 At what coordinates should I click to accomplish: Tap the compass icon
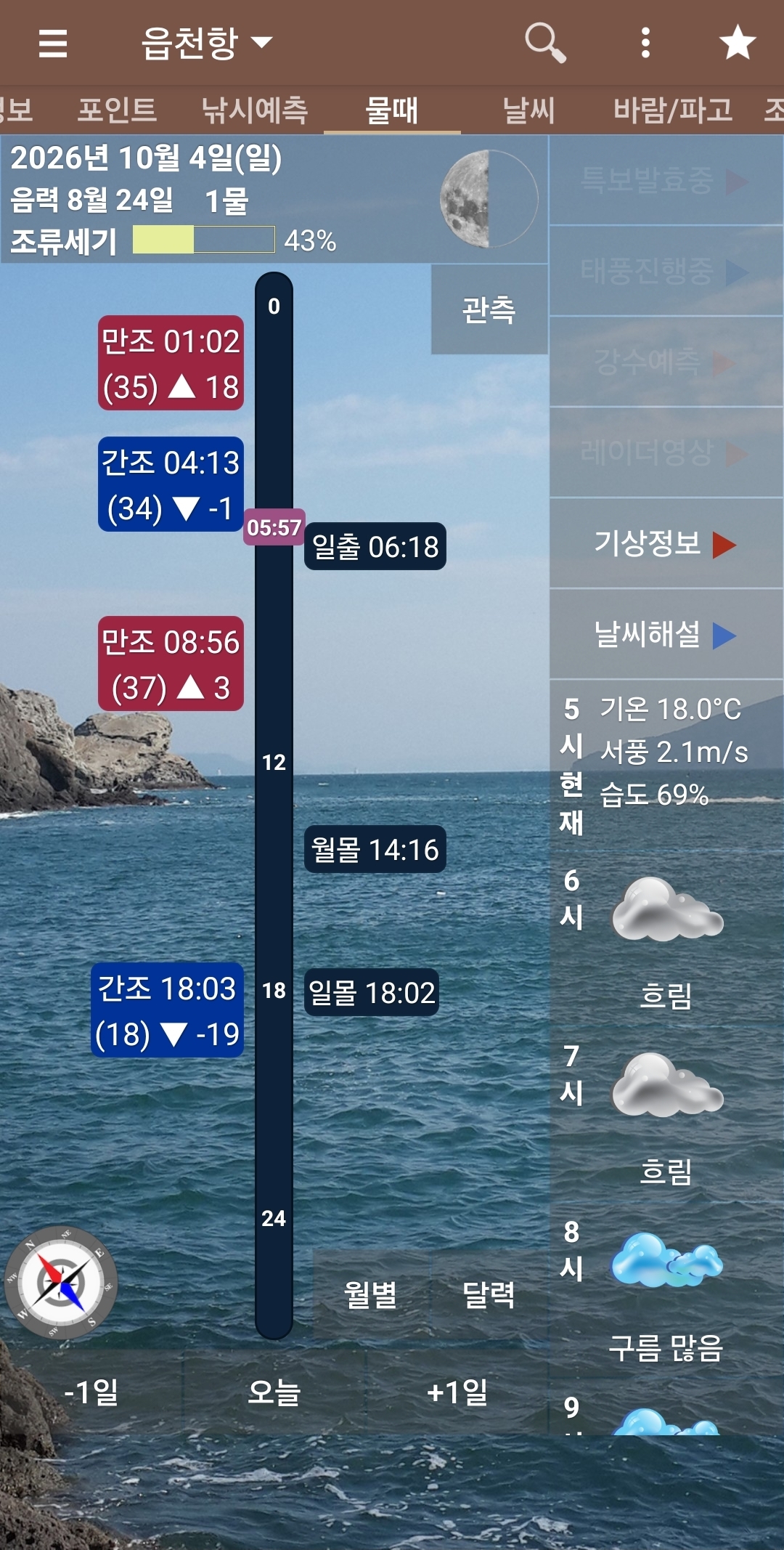61,1283
